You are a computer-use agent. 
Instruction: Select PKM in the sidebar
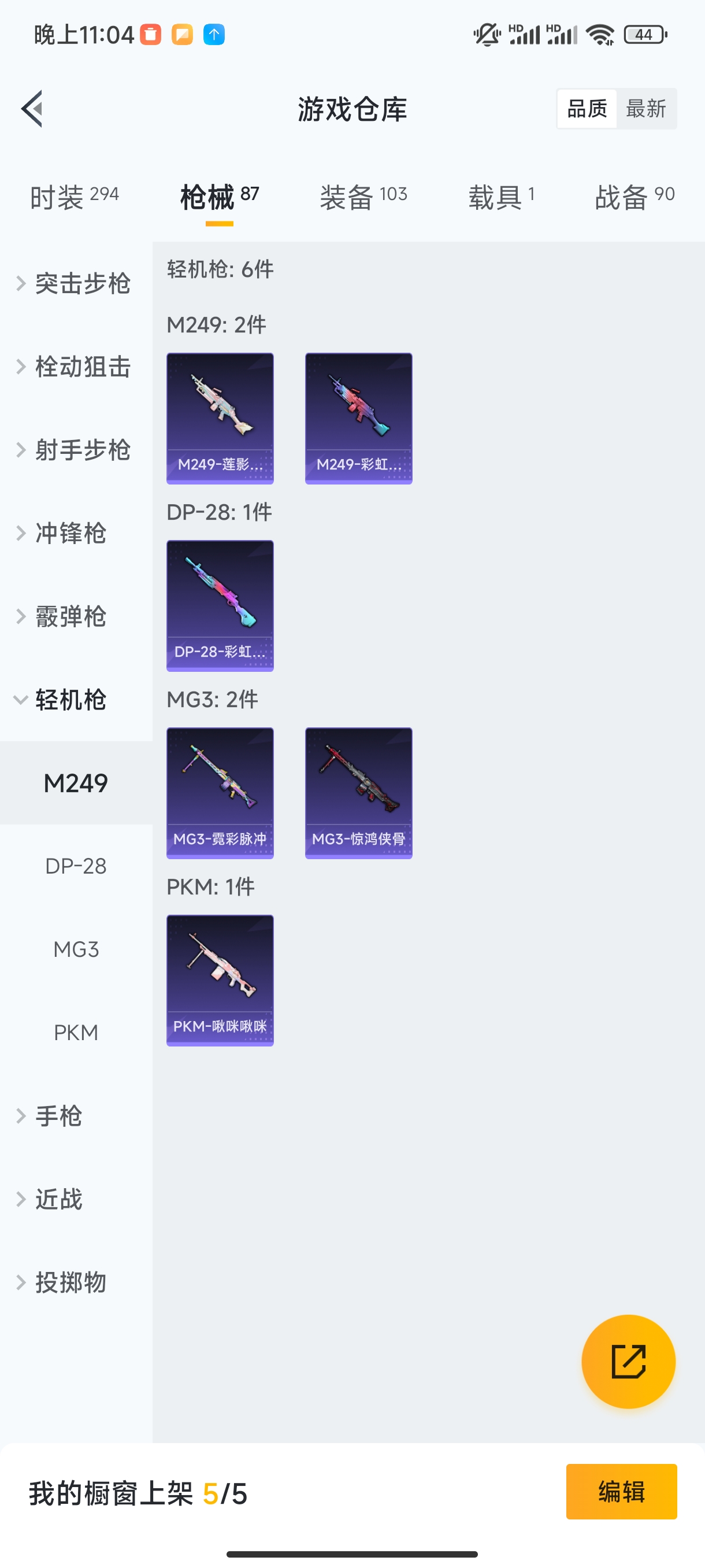coord(76,1033)
